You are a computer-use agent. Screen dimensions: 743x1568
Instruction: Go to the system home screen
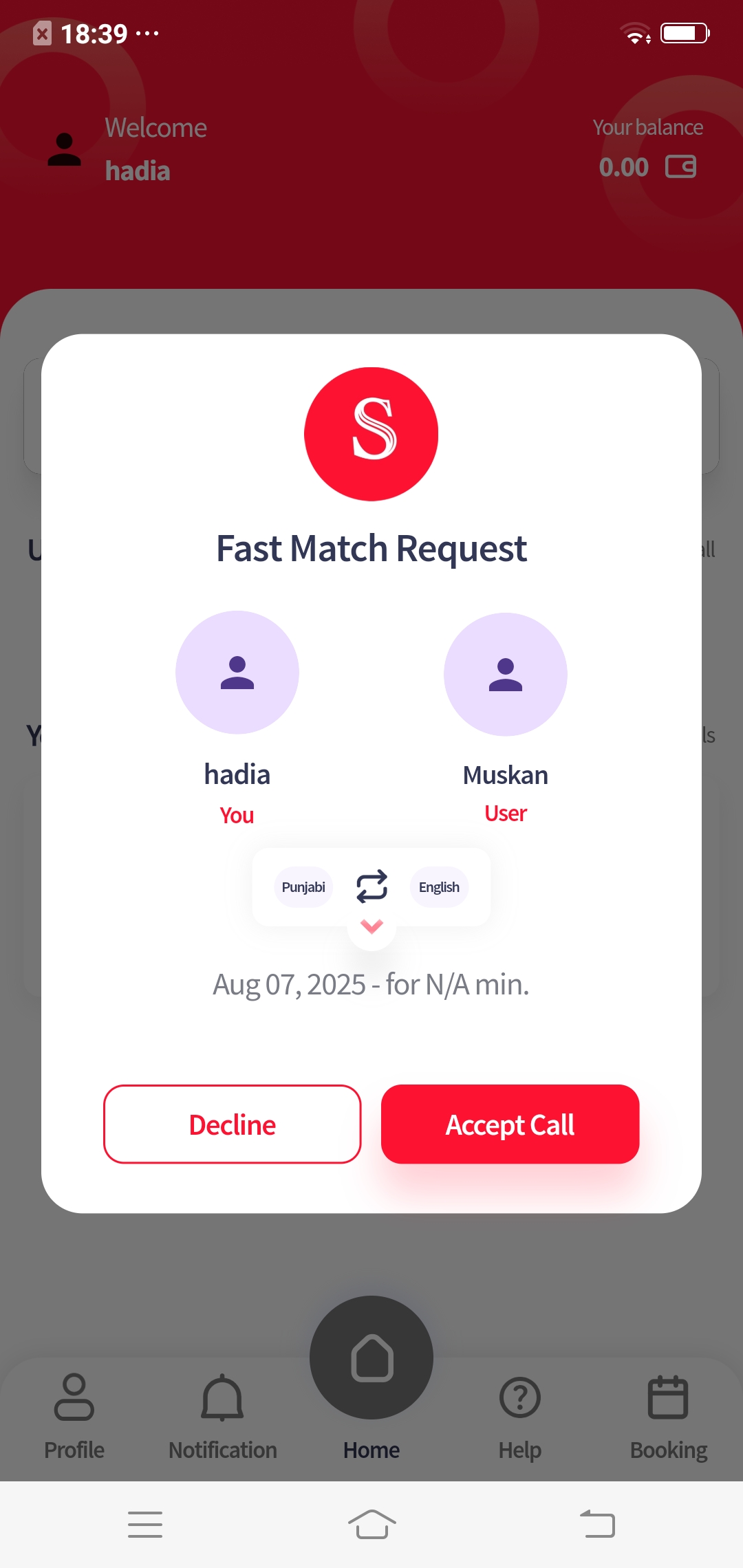pyautogui.click(x=371, y=1524)
